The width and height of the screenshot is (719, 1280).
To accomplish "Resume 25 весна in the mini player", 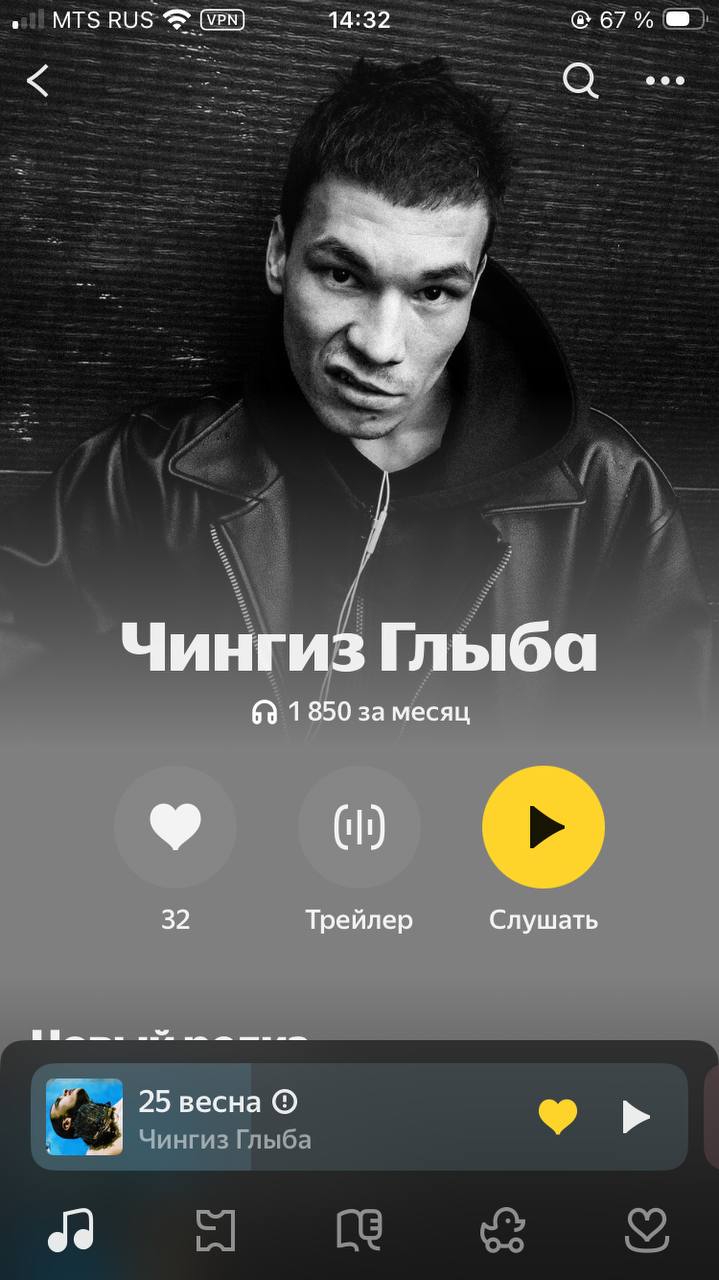I will pos(636,1116).
